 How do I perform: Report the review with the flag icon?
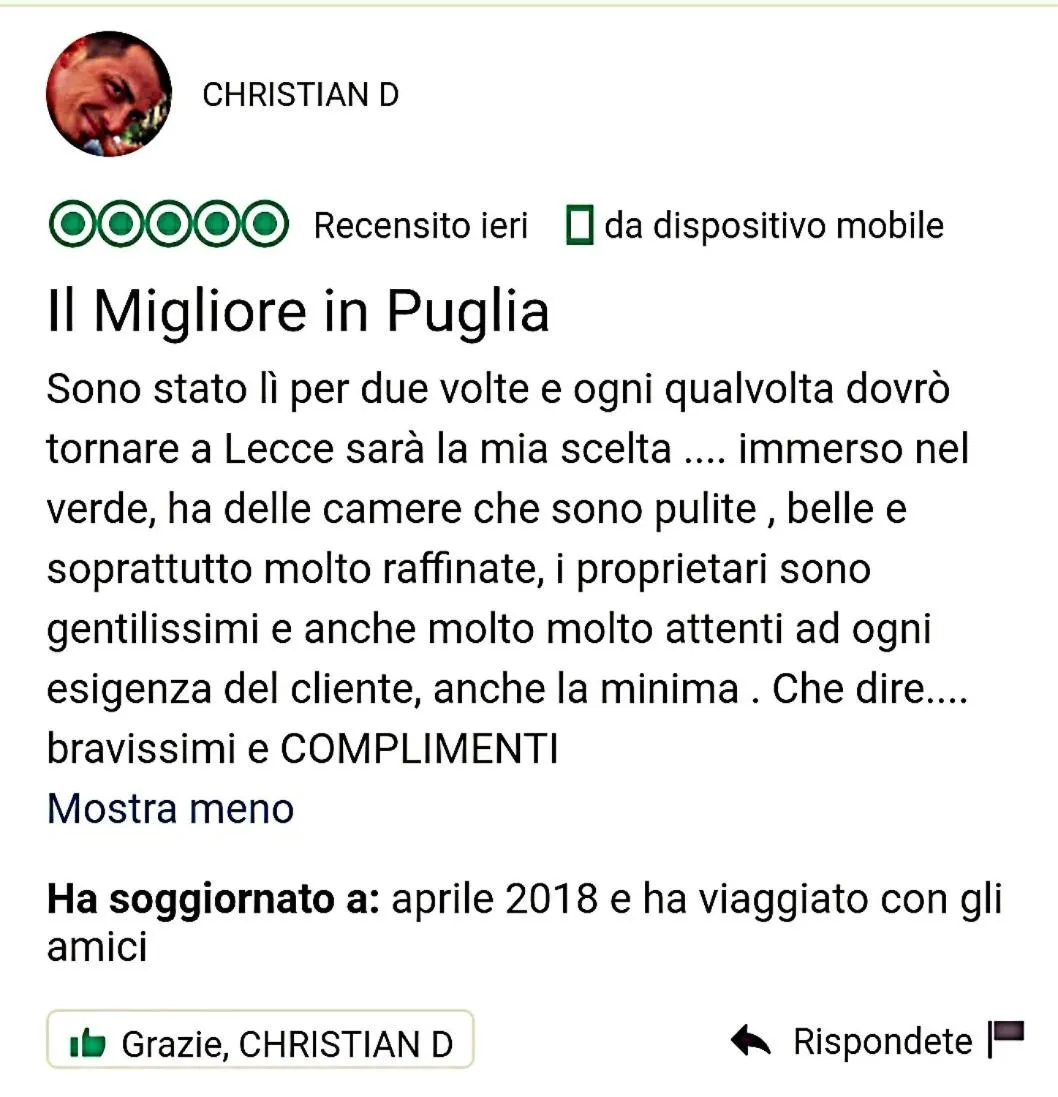[1007, 1038]
